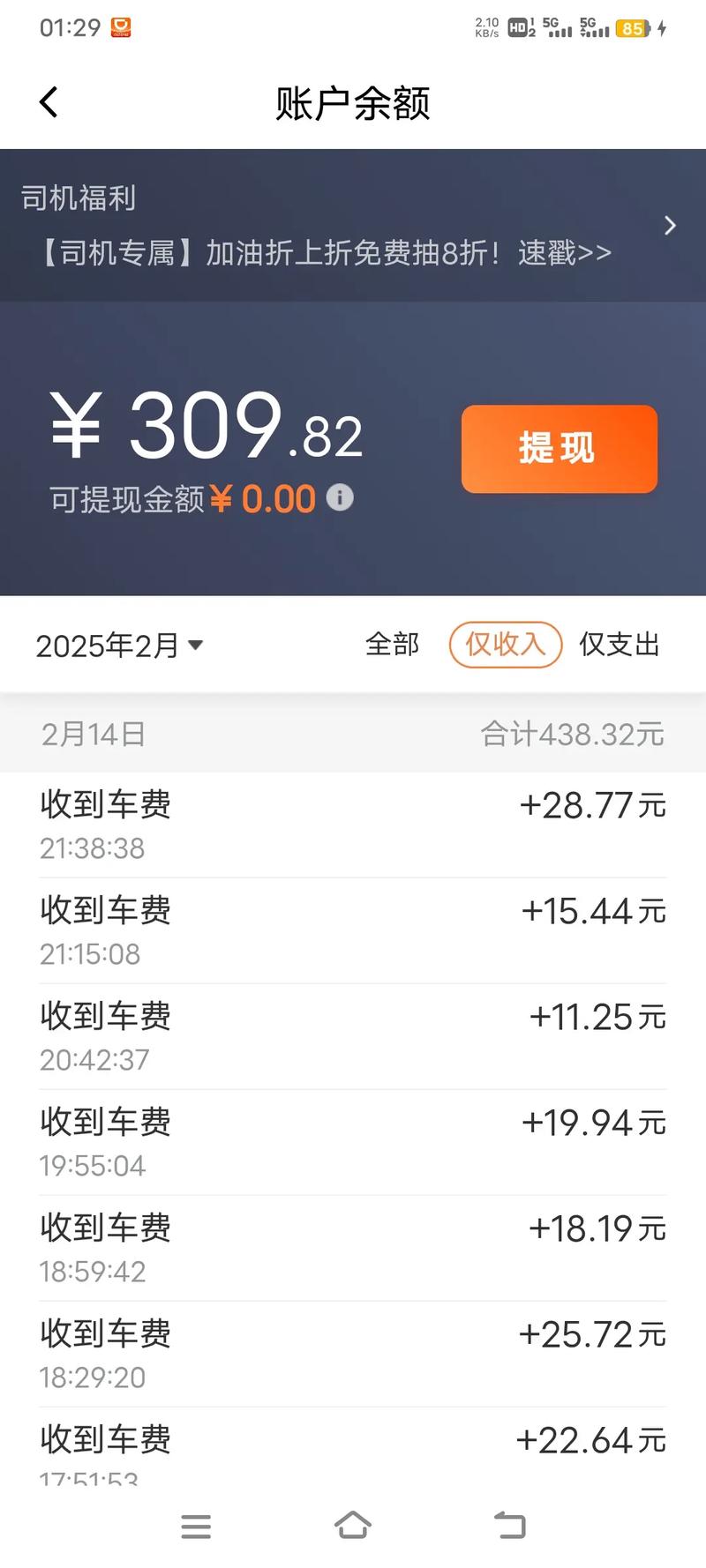Open the menu icon in bottom navigation
This screenshot has height=1568, width=706.
point(196,1527)
